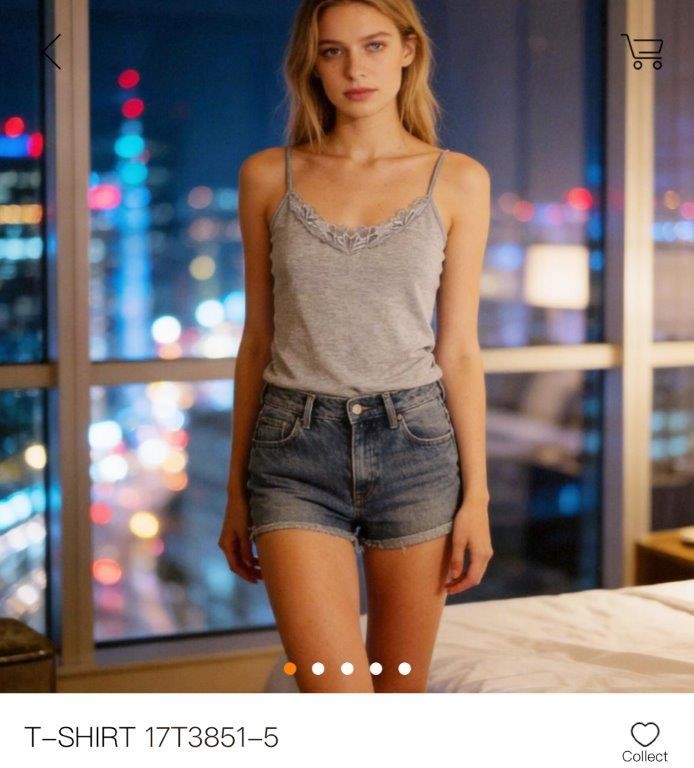This screenshot has height=768, width=694.
Task: Go back using the arrow icon
Action: [51, 51]
